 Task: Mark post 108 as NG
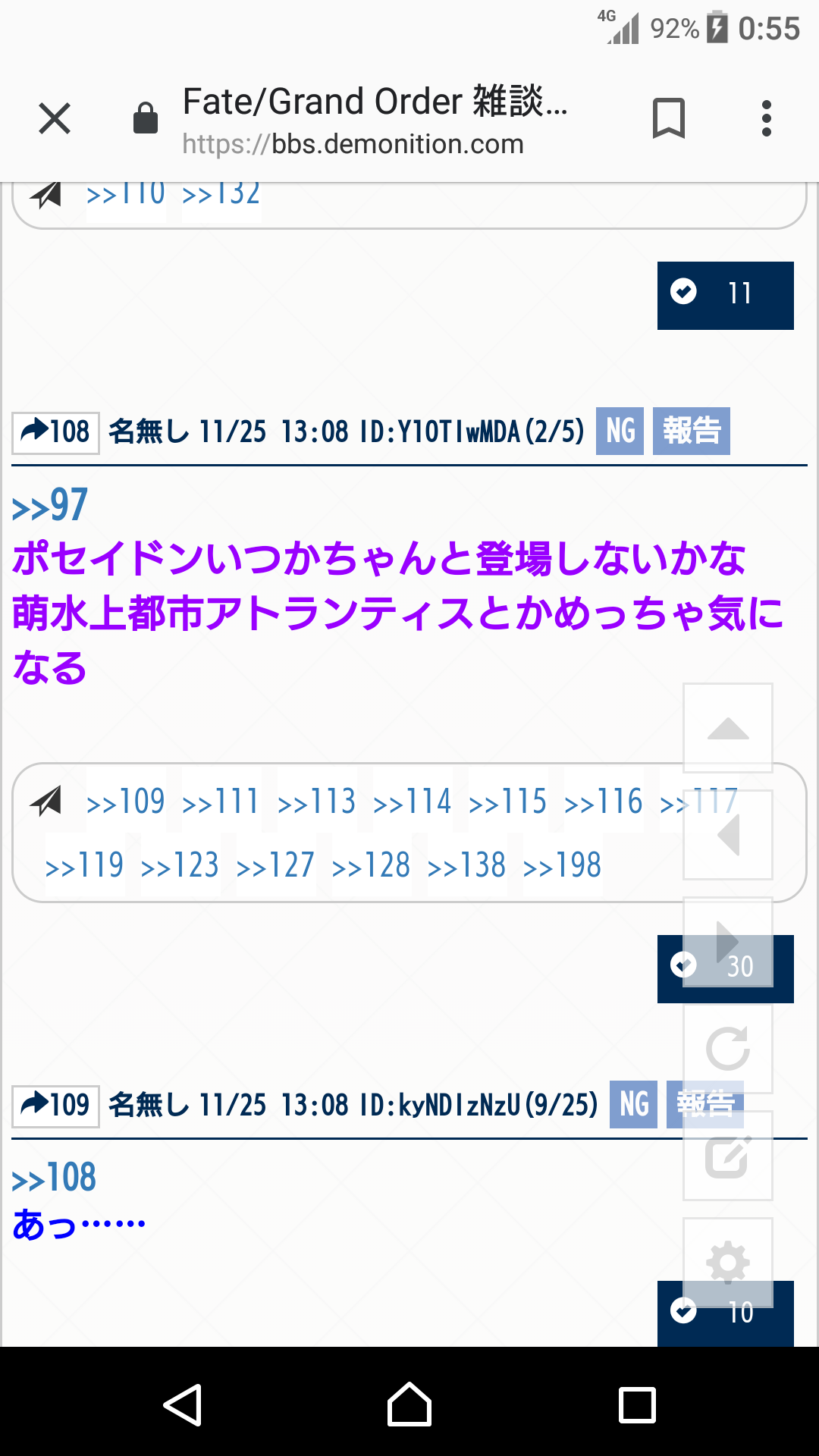[620, 431]
